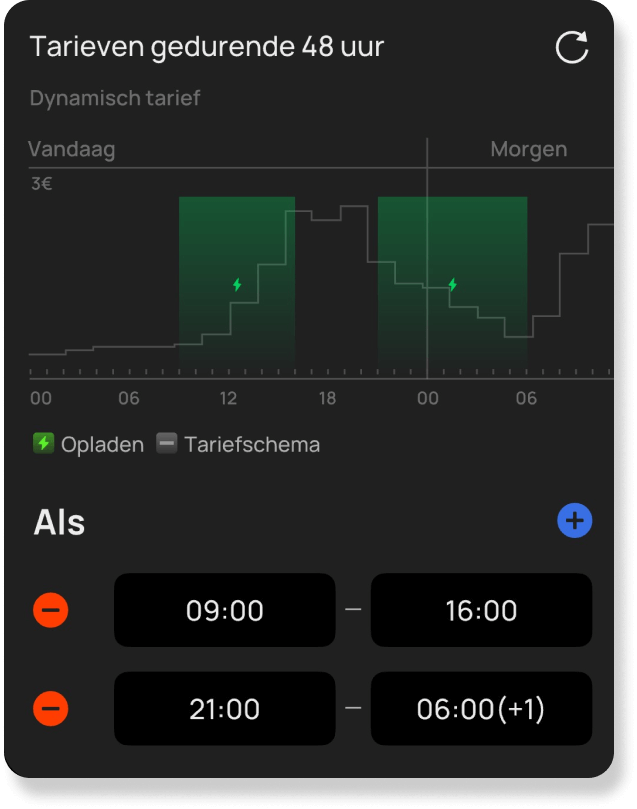This screenshot has width=637, height=809.
Task: Remove the 21:00 – 06:00(+1) time slot
Action: [51, 709]
